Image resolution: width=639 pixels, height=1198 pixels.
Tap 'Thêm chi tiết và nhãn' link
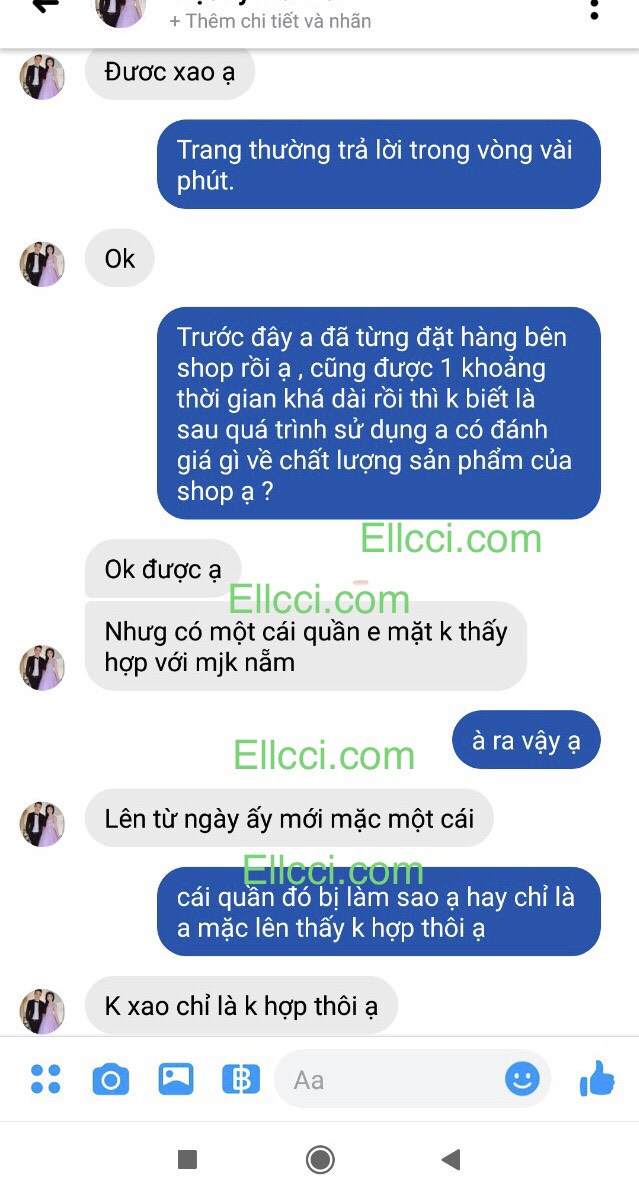click(270, 21)
